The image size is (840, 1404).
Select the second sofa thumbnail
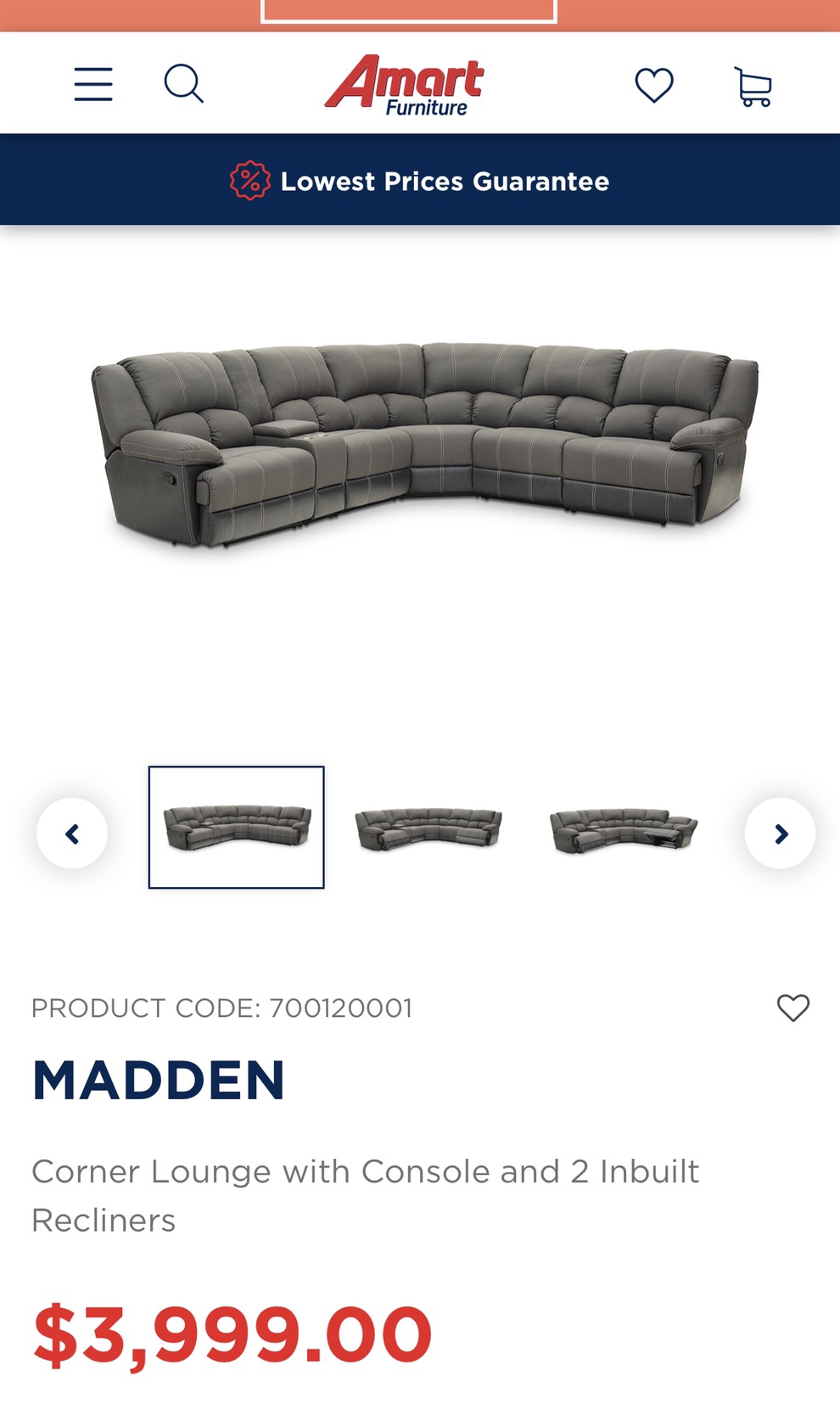[428, 828]
